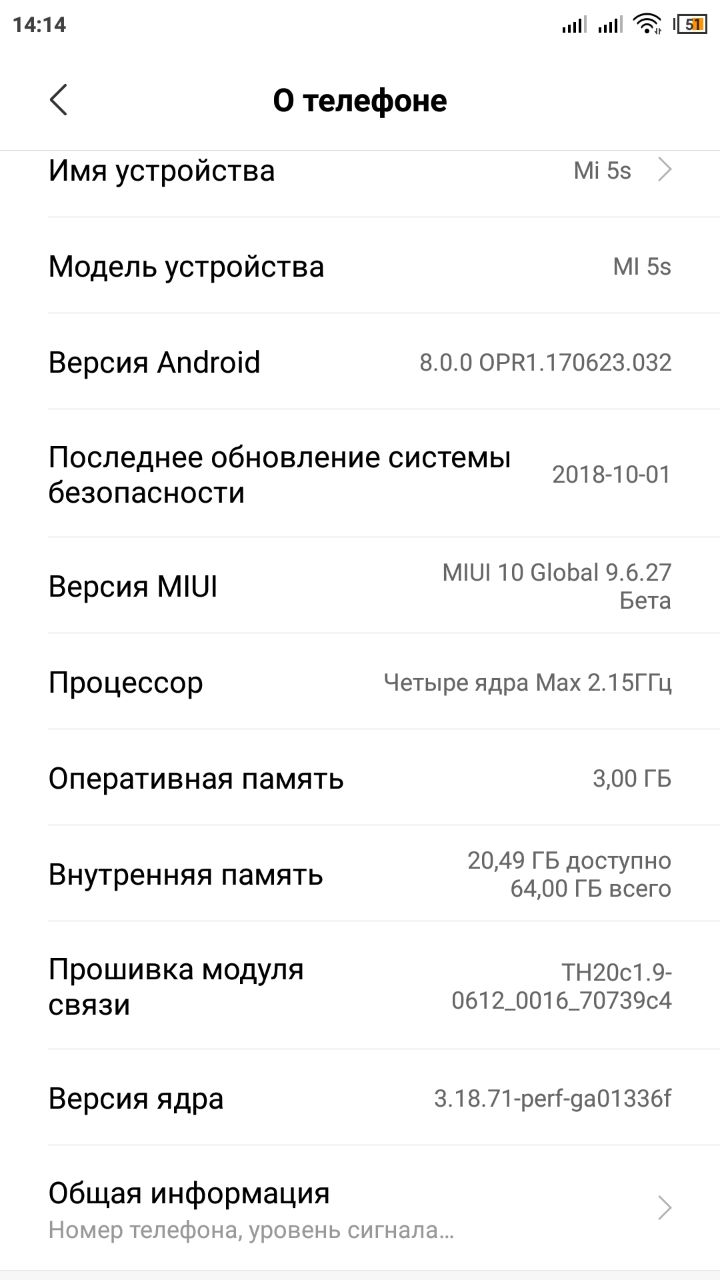
Task: Open Общая информация row
Action: pyautogui.click(x=360, y=1208)
